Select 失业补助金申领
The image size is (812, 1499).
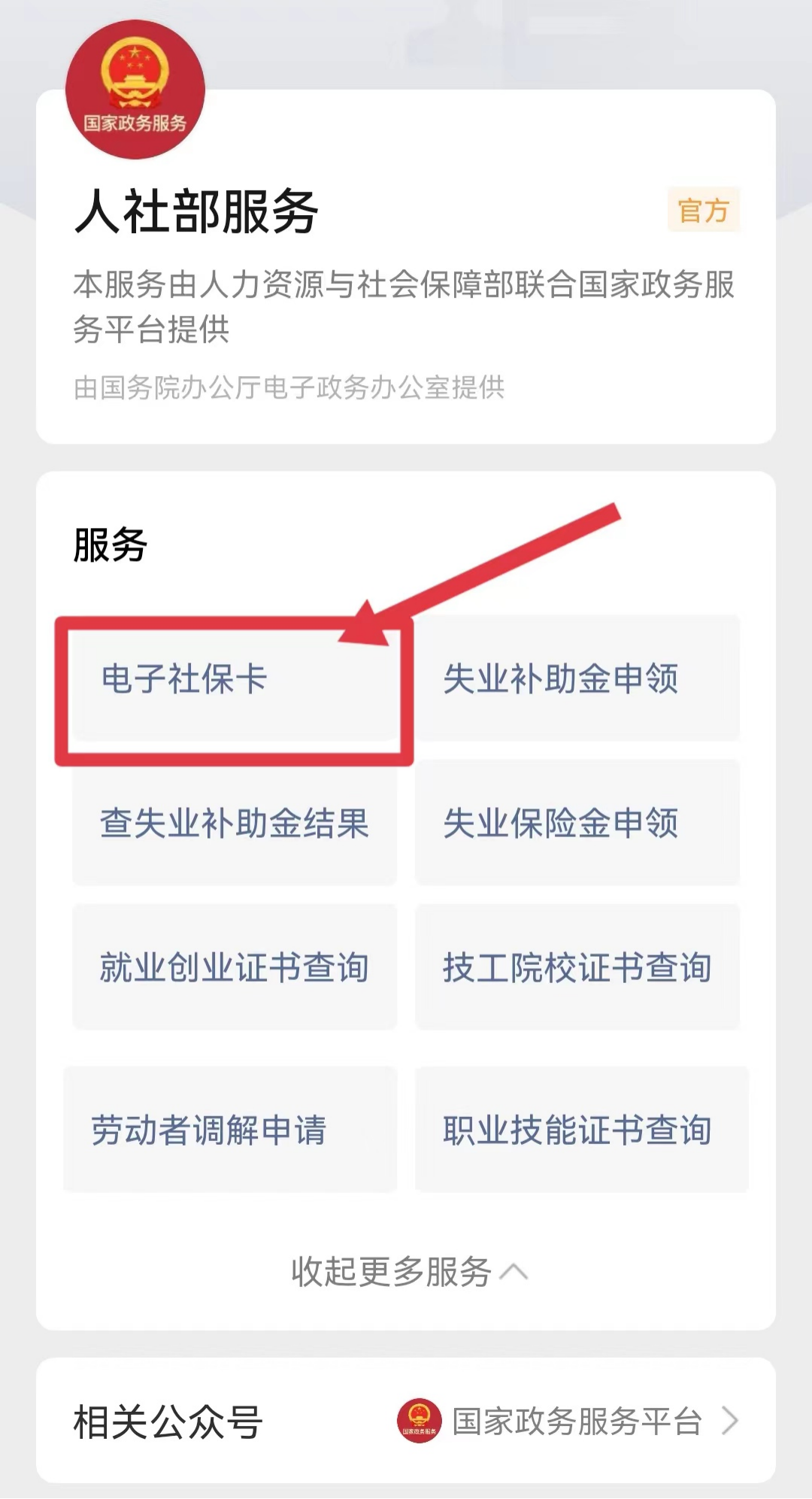(x=577, y=678)
